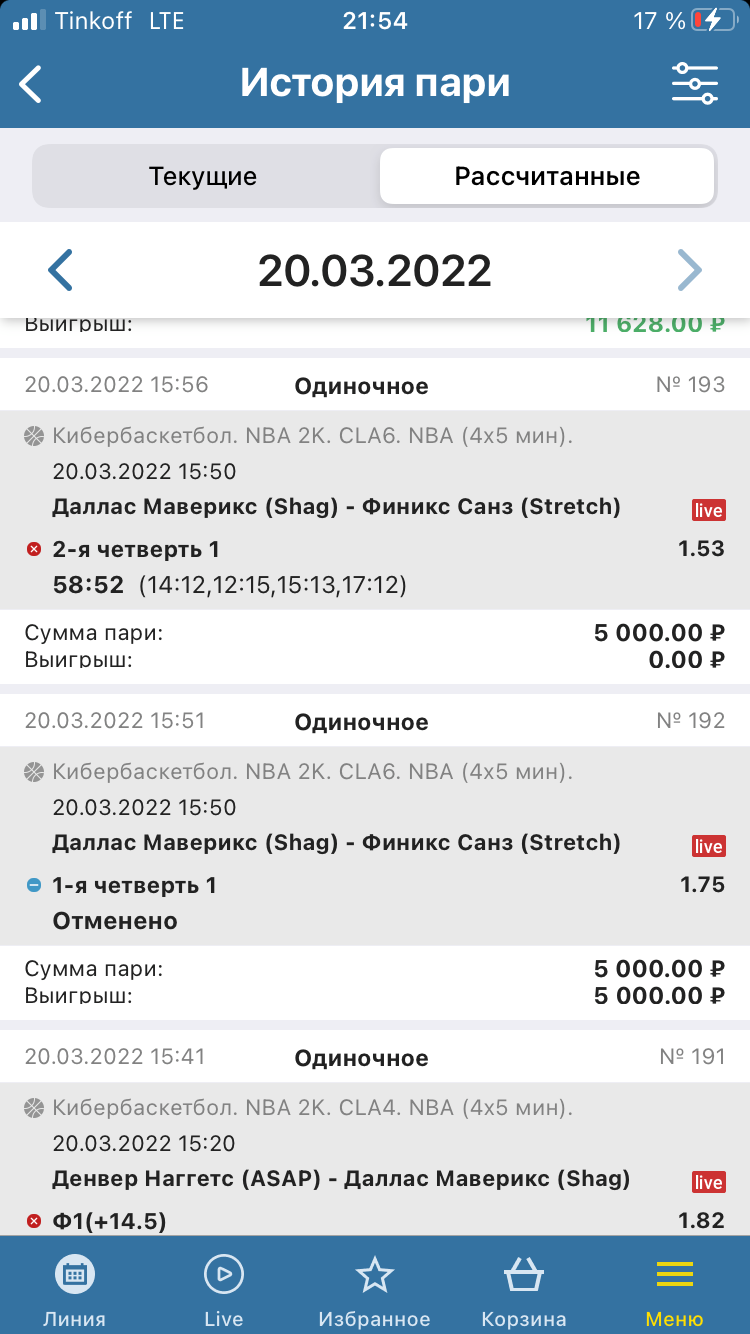Open the bet history filter settings
The image size is (750, 1334).
tap(694, 84)
